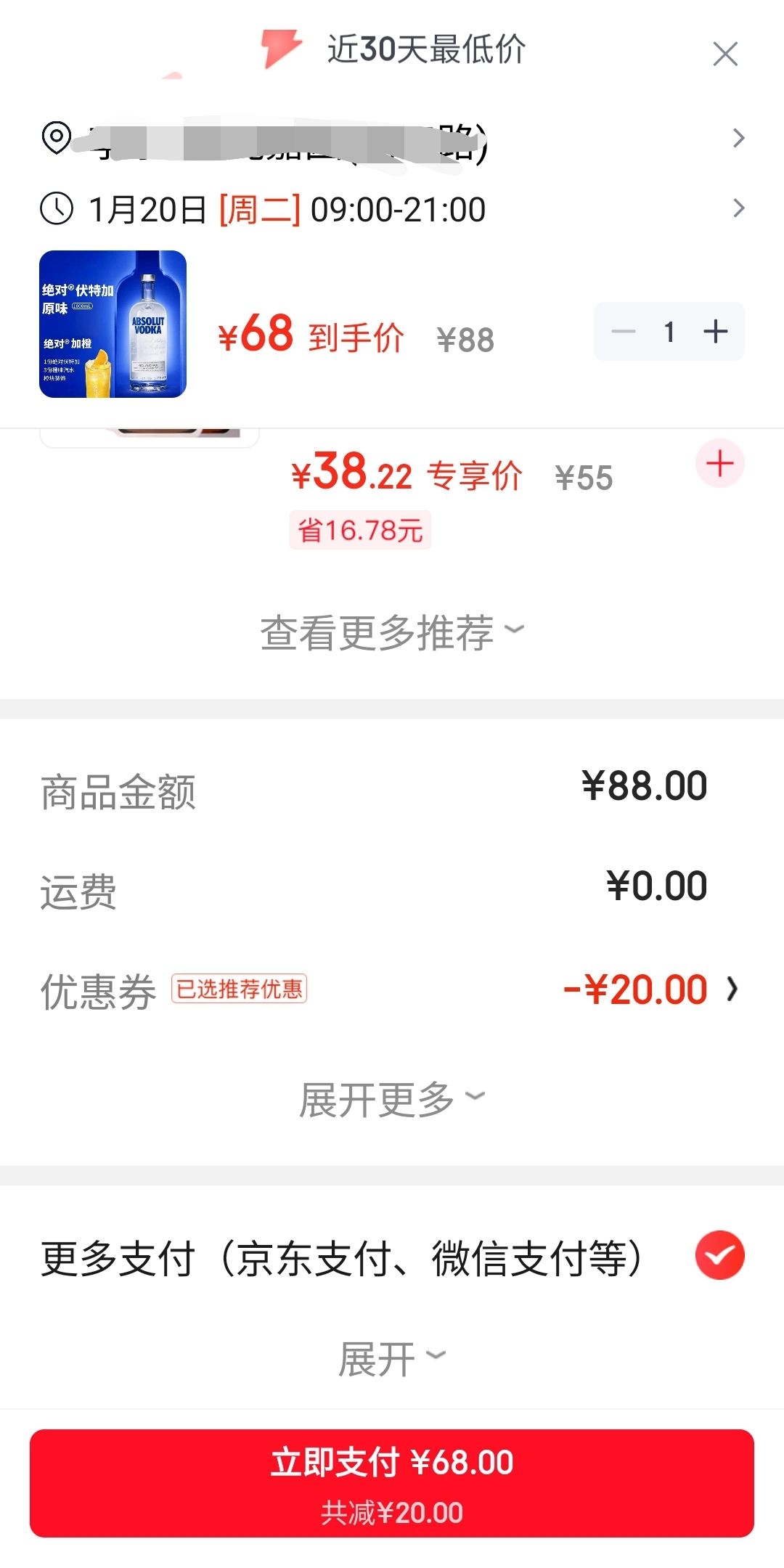Add the ¥38.22 recommended item
Image resolution: width=784 pixels, height=1568 pixels.
[x=720, y=463]
